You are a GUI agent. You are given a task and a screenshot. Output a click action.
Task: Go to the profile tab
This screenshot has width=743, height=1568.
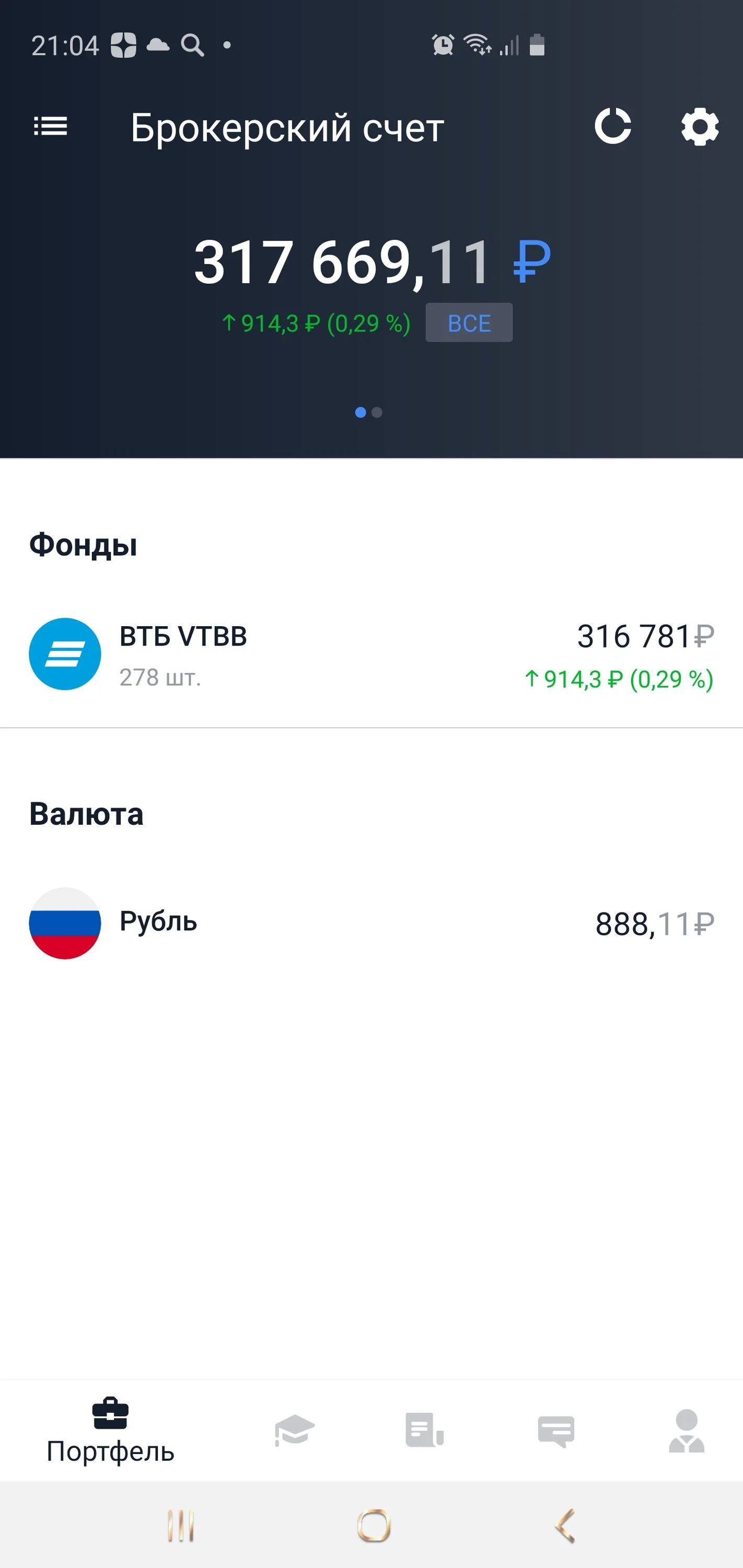point(687,1431)
